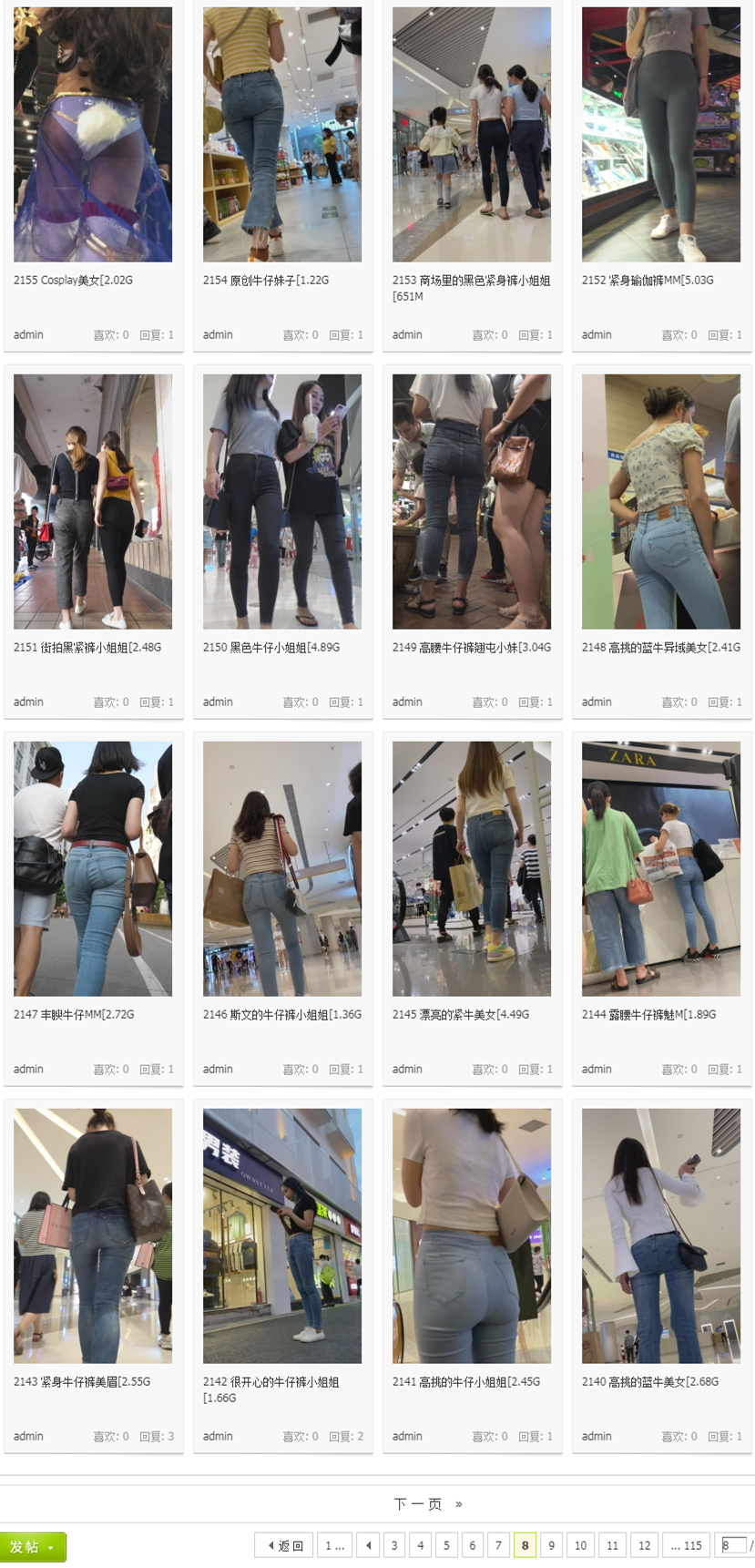755x1568 pixels.
Task: Select page 12 in pagination
Action: click(645, 1545)
